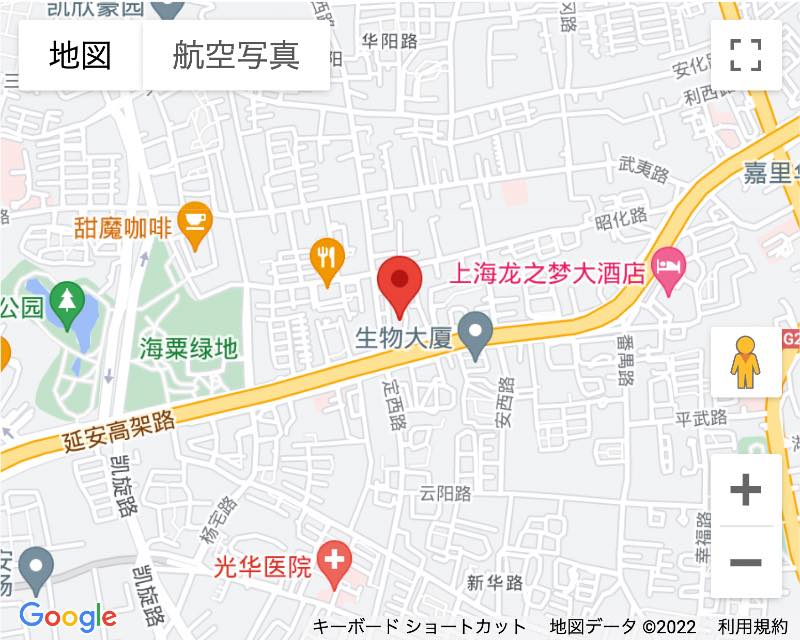Select the Street View pegman
Viewport: 800px width, 640px height.
[x=745, y=362]
